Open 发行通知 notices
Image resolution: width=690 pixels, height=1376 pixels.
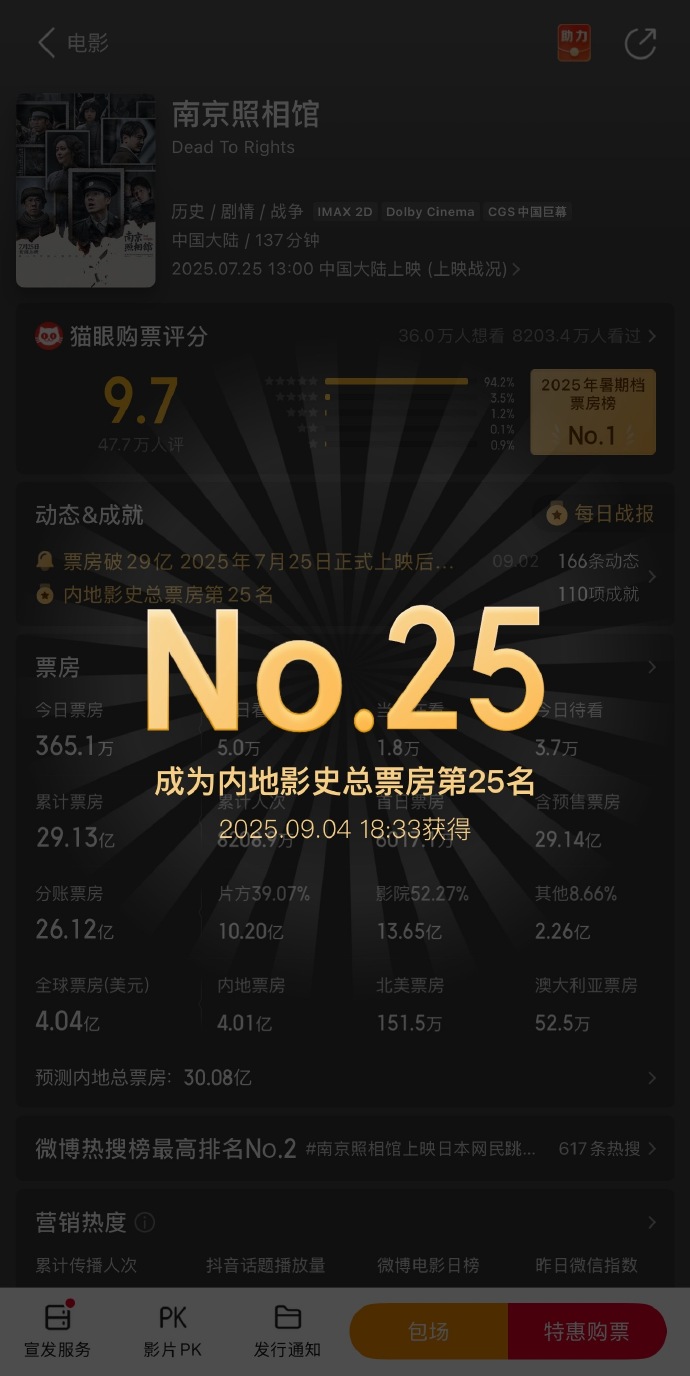287,1331
